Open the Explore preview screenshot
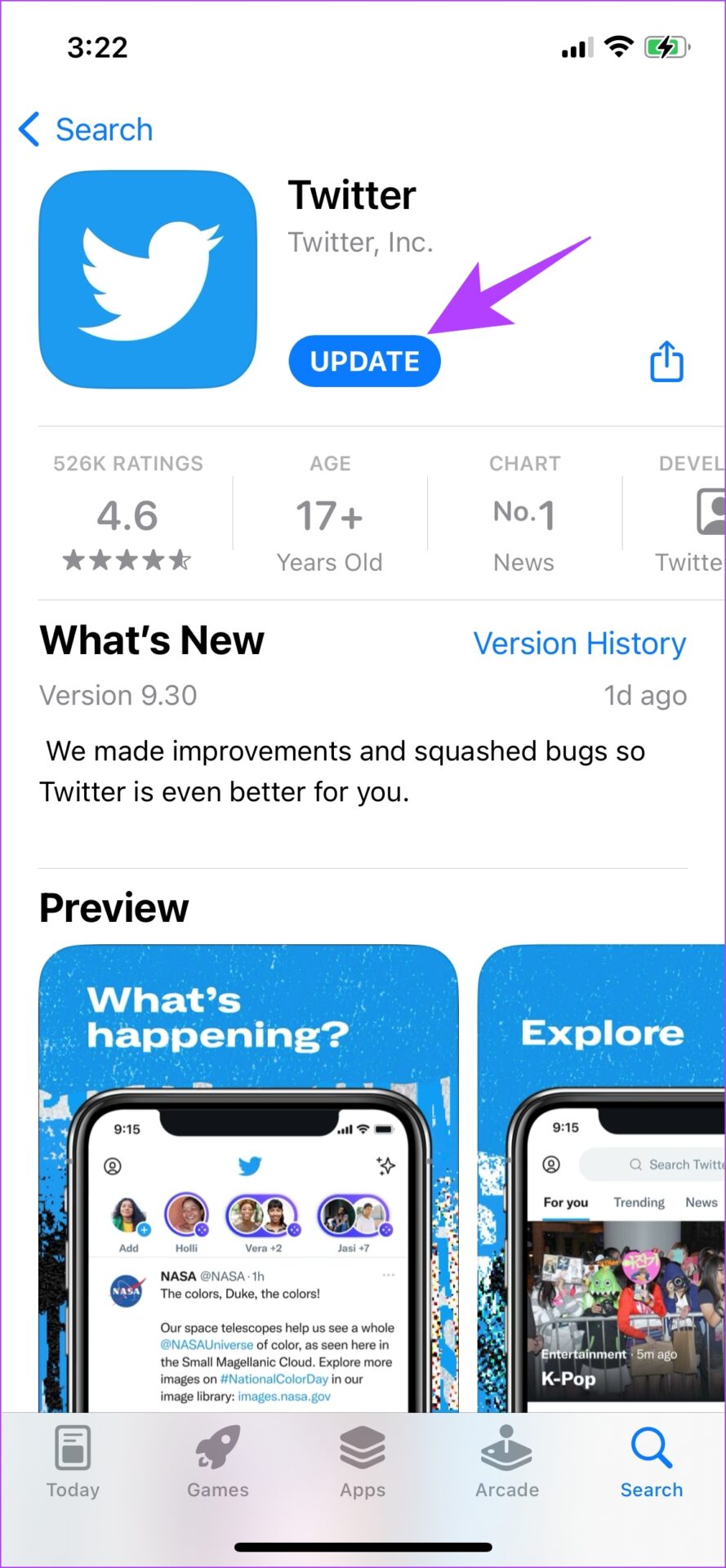The height and width of the screenshot is (1568, 726). (x=602, y=1176)
